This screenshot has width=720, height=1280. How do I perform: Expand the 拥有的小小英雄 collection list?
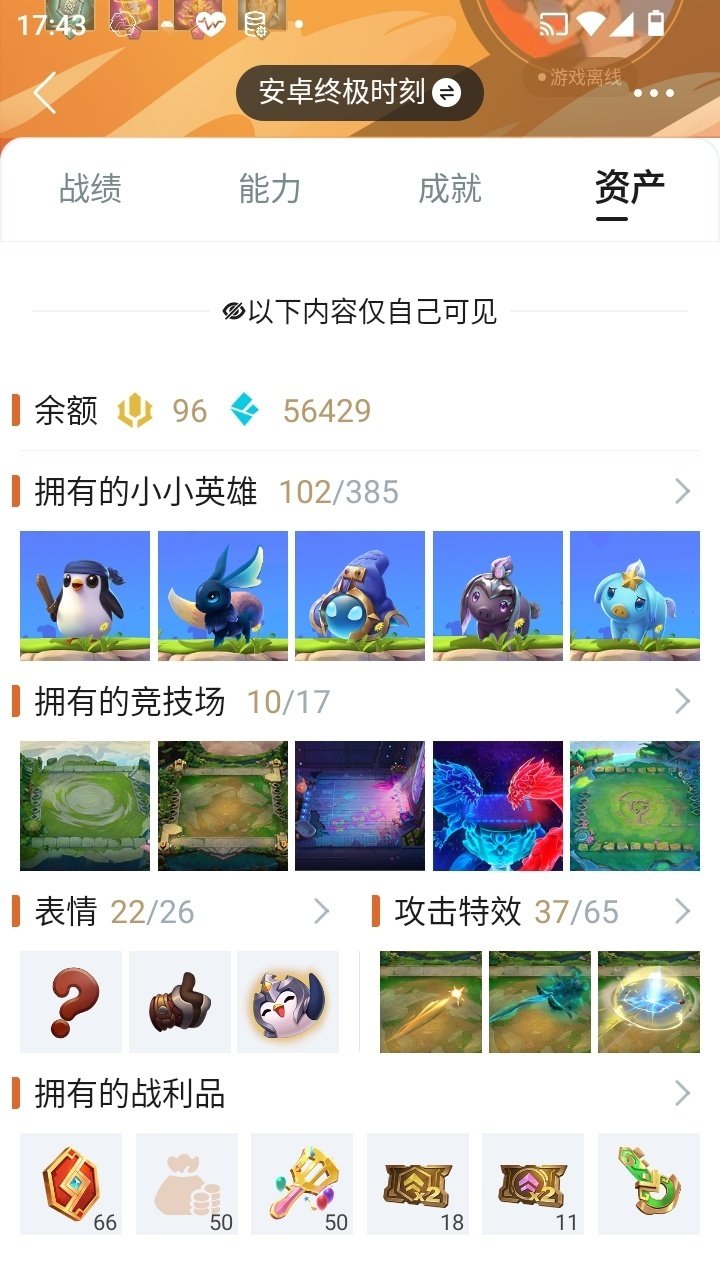click(684, 491)
